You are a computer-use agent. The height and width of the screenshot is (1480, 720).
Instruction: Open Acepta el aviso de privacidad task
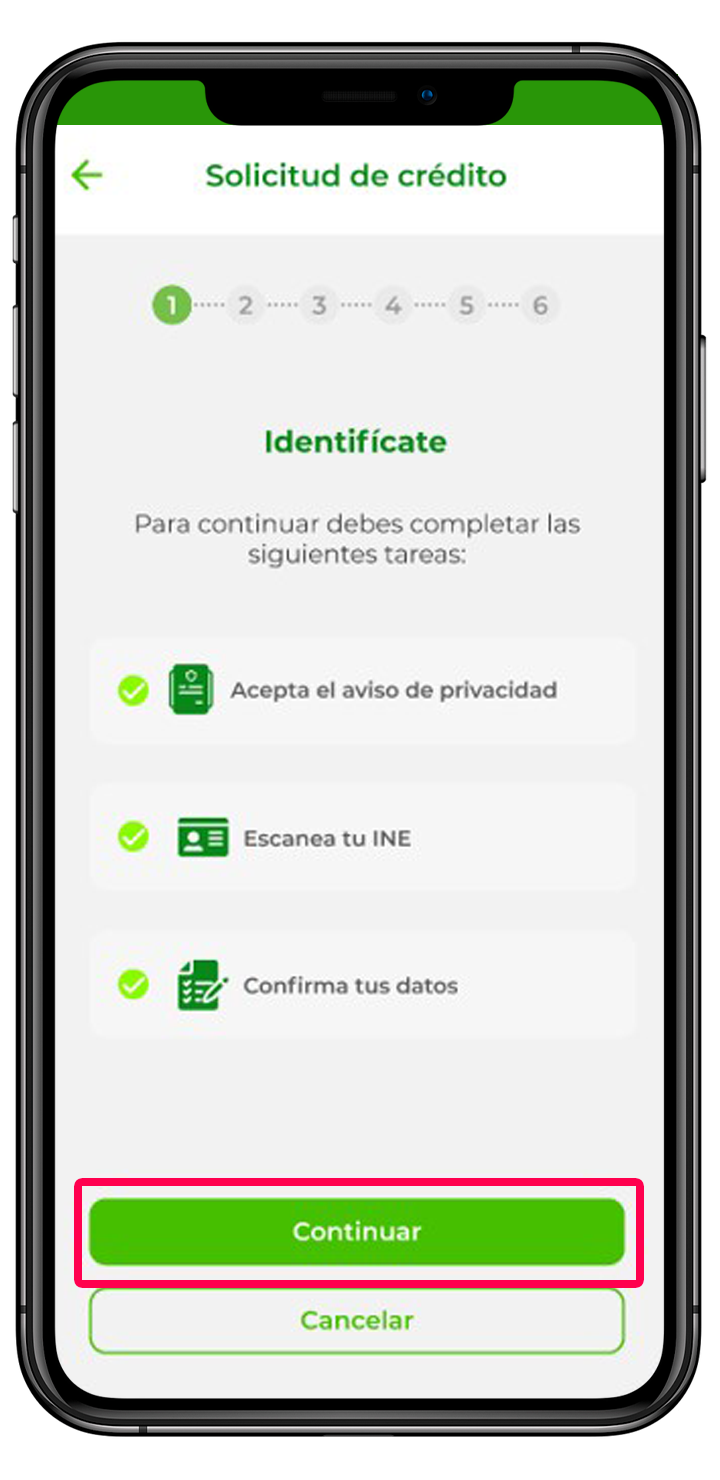click(362, 690)
